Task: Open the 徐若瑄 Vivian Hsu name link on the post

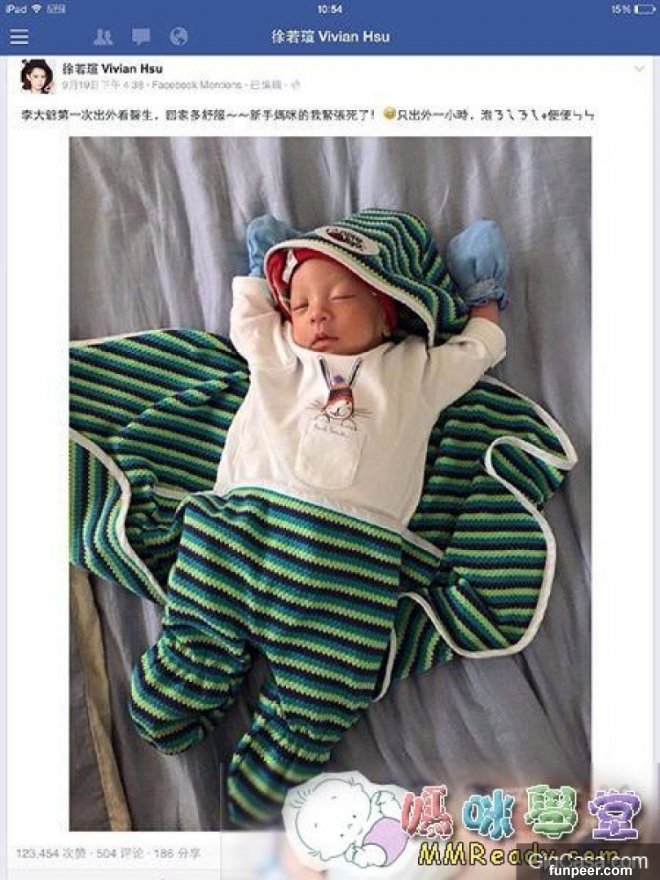Action: [x=112, y=69]
